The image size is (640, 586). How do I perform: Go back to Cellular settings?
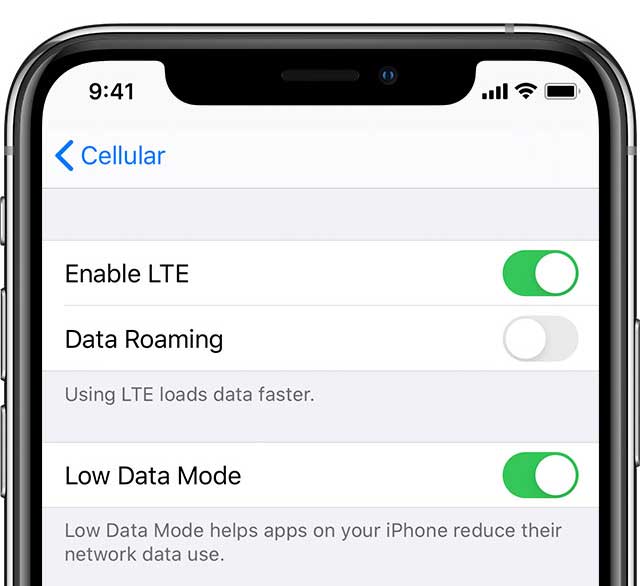coord(109,156)
